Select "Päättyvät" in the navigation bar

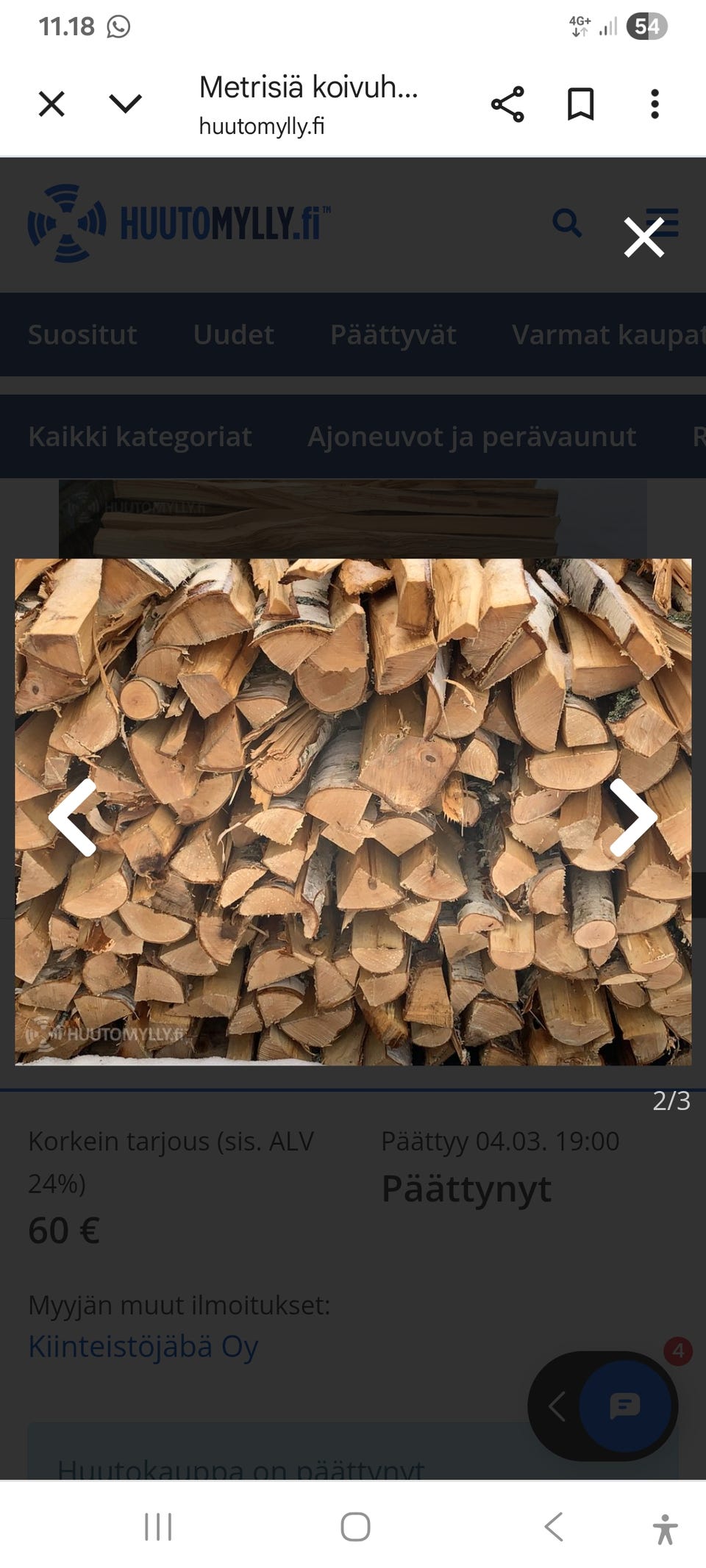pyautogui.click(x=393, y=334)
